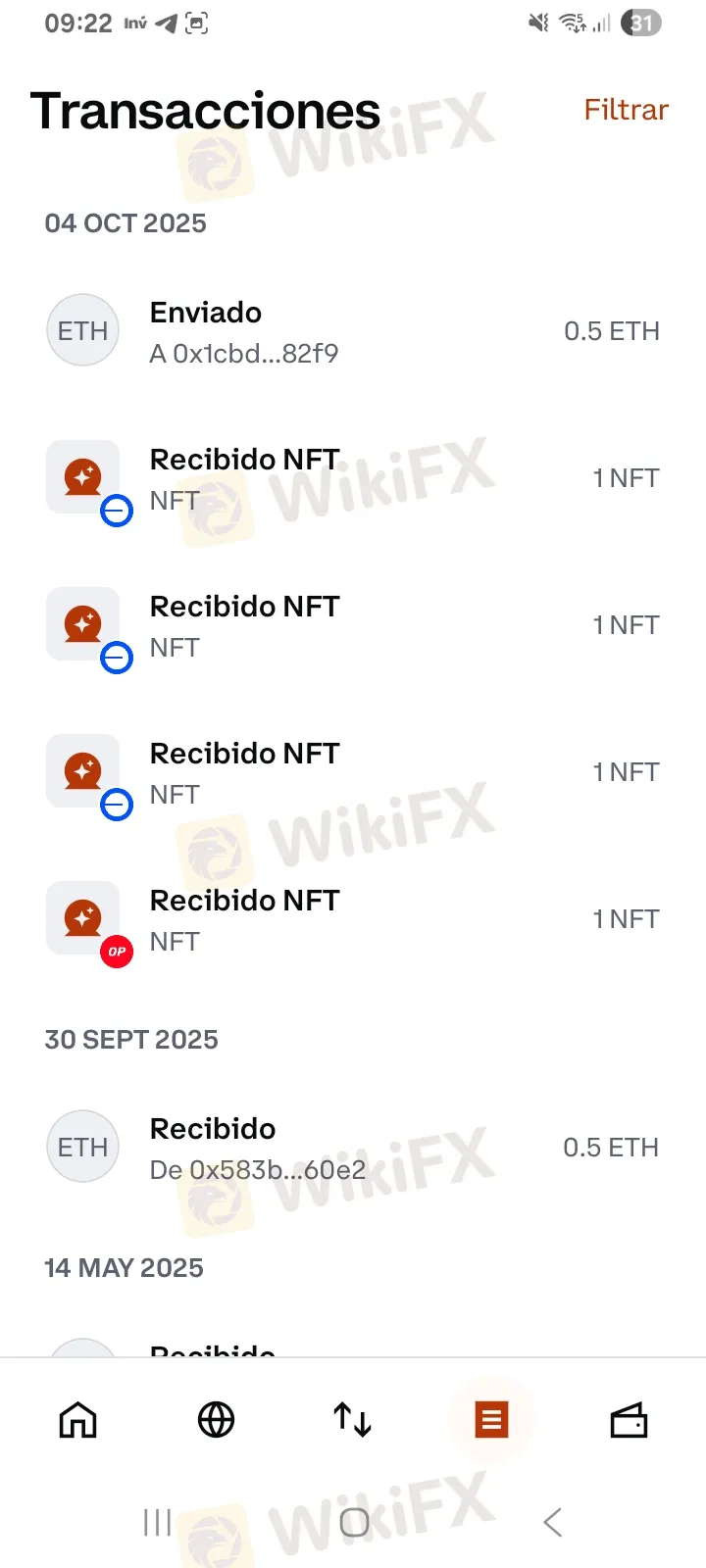706x1568 pixels.
Task: Open the Enviado 0.5 ETH transaction
Action: coord(353,331)
